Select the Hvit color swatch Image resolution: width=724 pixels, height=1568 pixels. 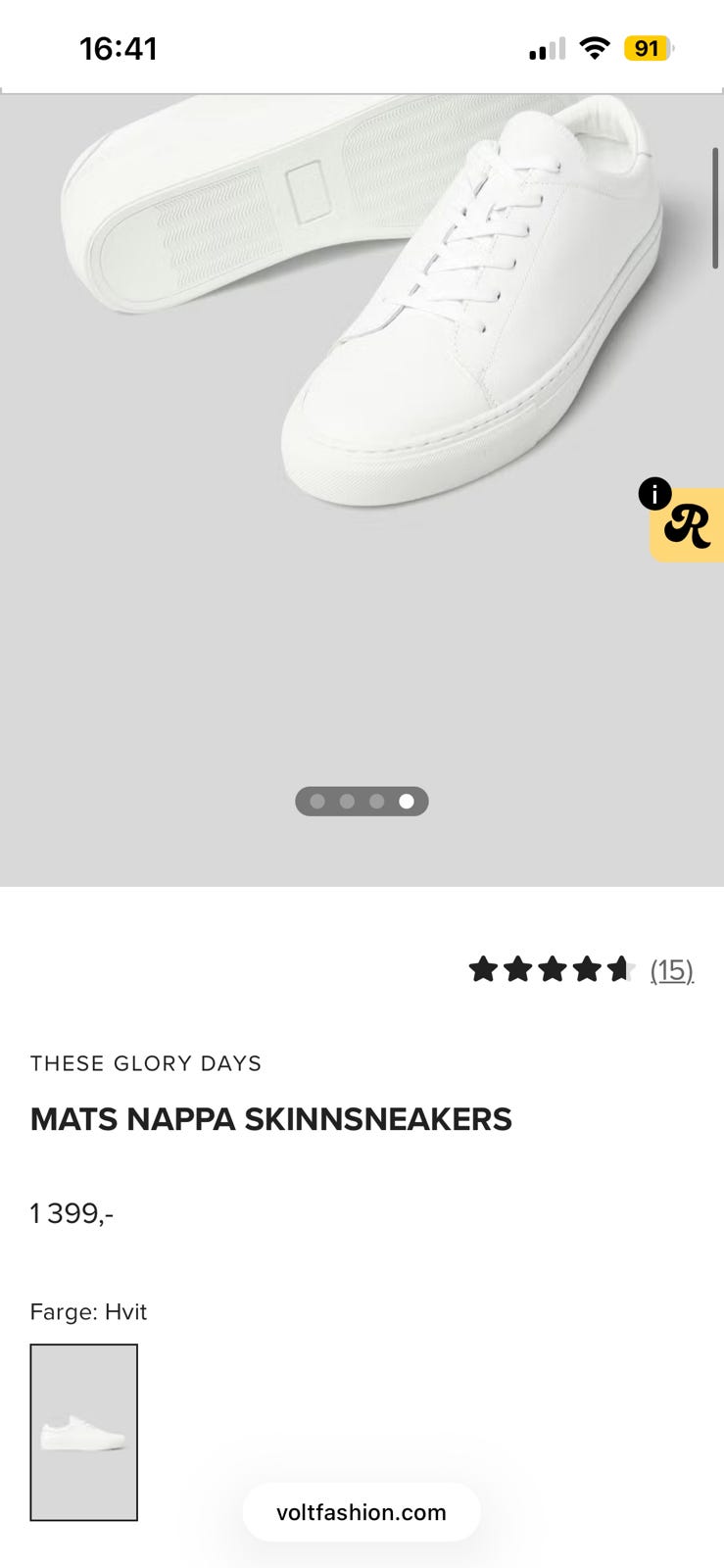click(84, 1432)
